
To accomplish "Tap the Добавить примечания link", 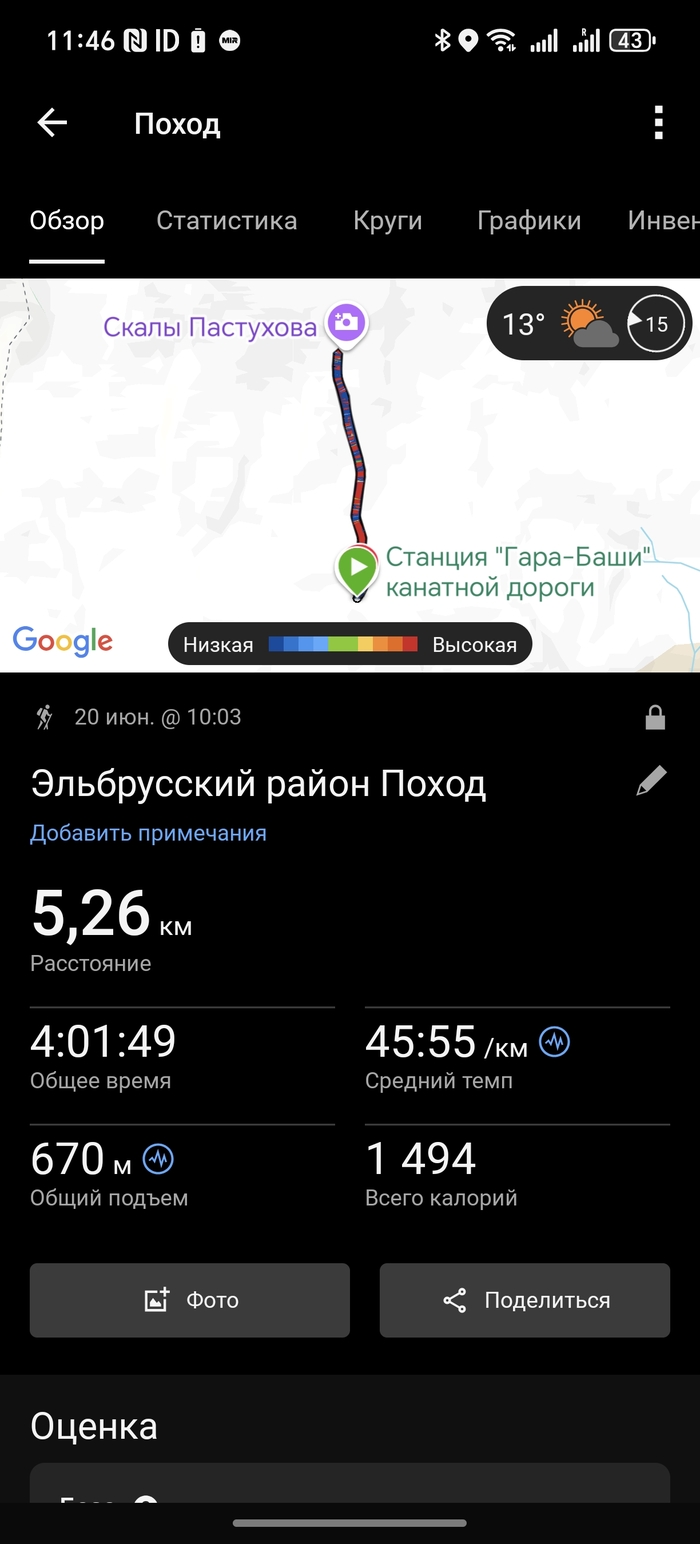I will click(x=148, y=833).
